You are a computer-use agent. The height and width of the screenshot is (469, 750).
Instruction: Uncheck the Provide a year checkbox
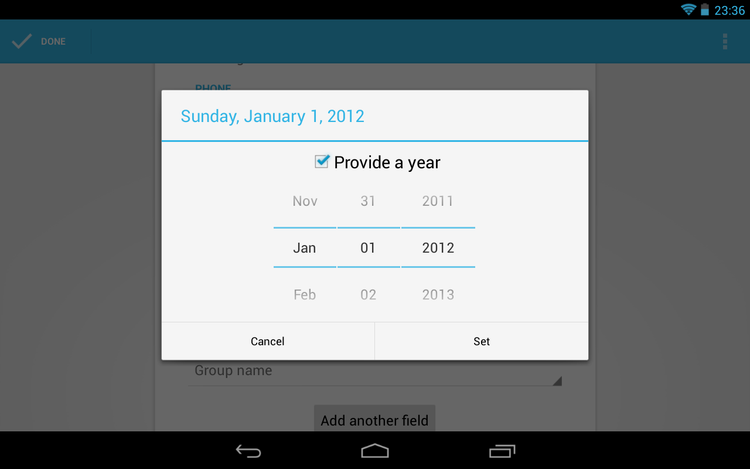pyautogui.click(x=322, y=162)
